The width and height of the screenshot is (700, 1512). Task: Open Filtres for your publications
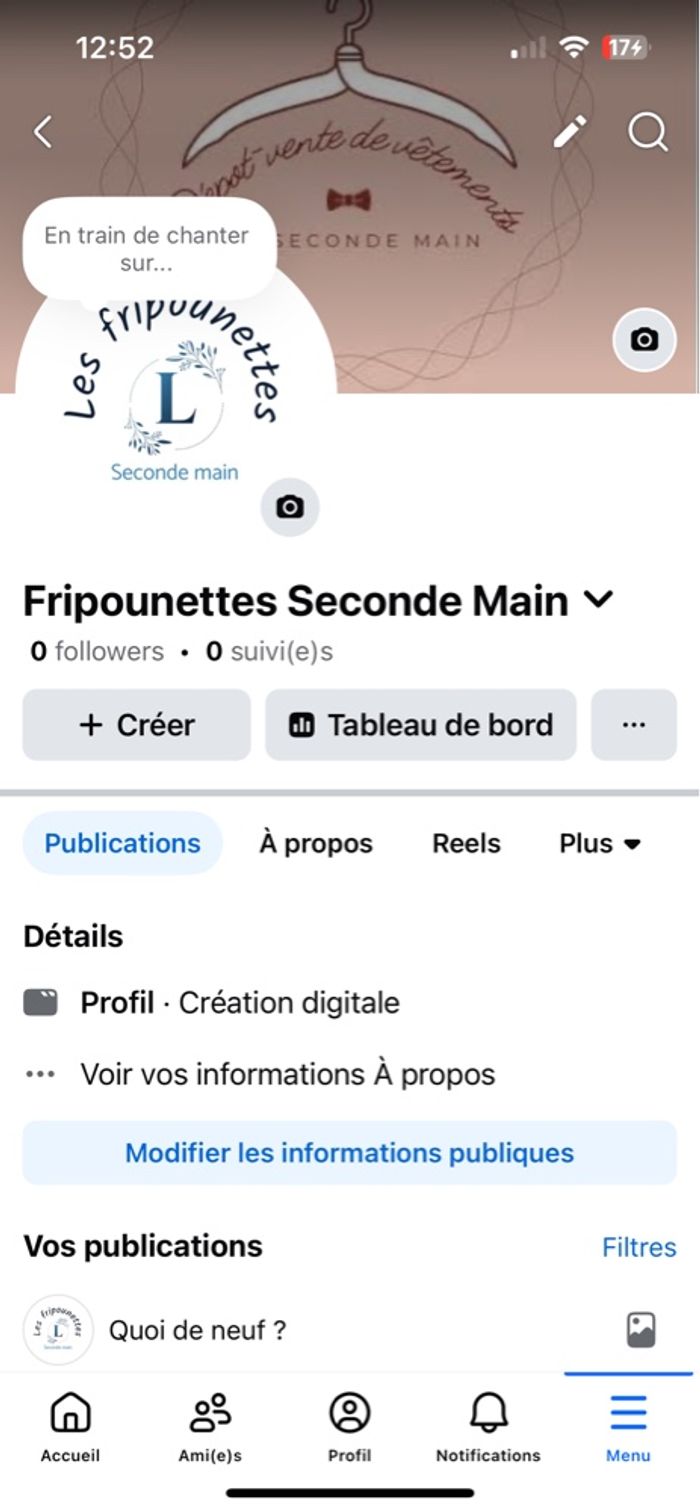click(639, 1247)
